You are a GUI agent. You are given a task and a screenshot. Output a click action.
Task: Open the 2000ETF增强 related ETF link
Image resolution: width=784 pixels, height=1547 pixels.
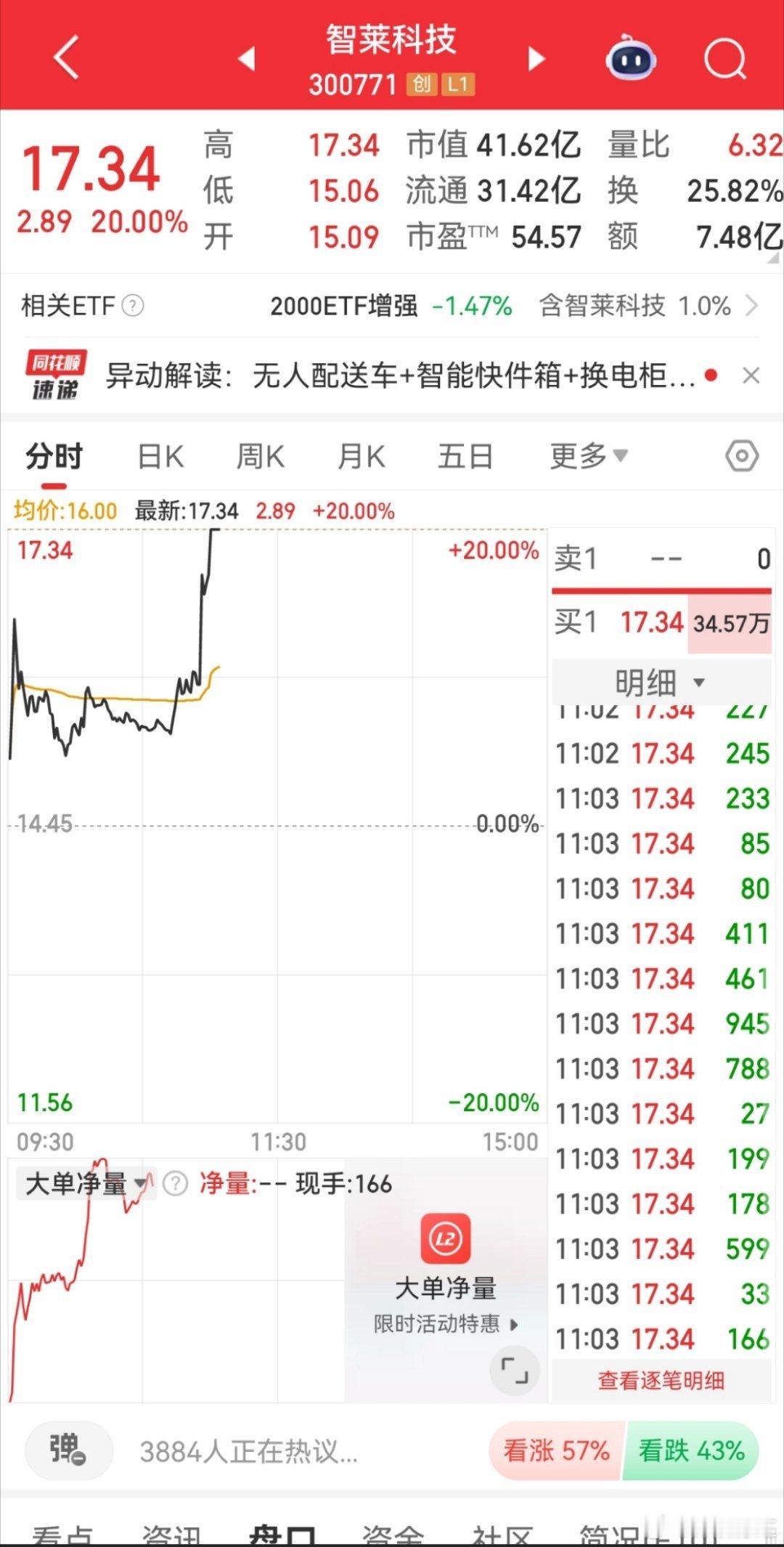click(344, 306)
